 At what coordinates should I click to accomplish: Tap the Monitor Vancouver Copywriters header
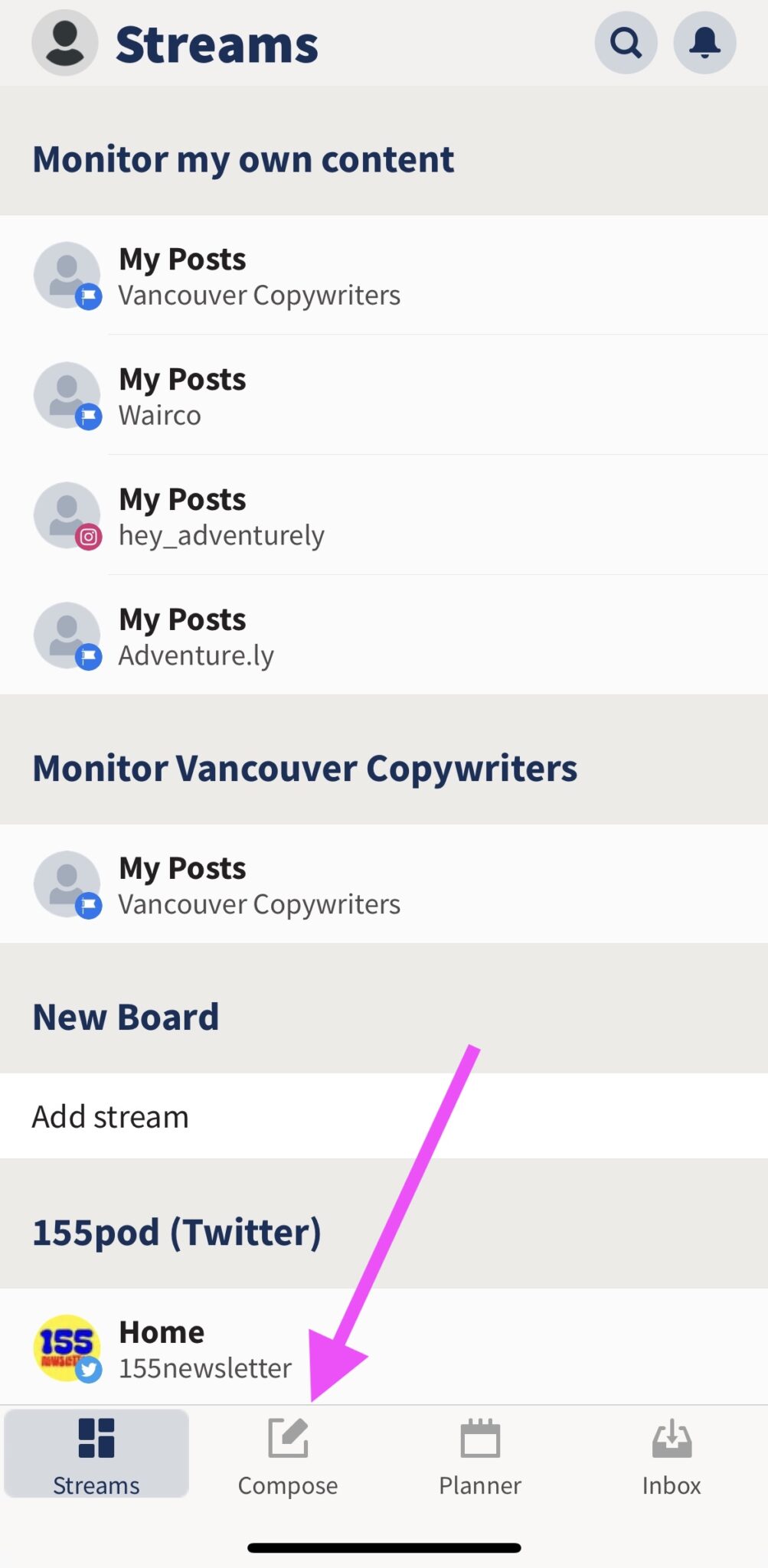[x=306, y=769]
